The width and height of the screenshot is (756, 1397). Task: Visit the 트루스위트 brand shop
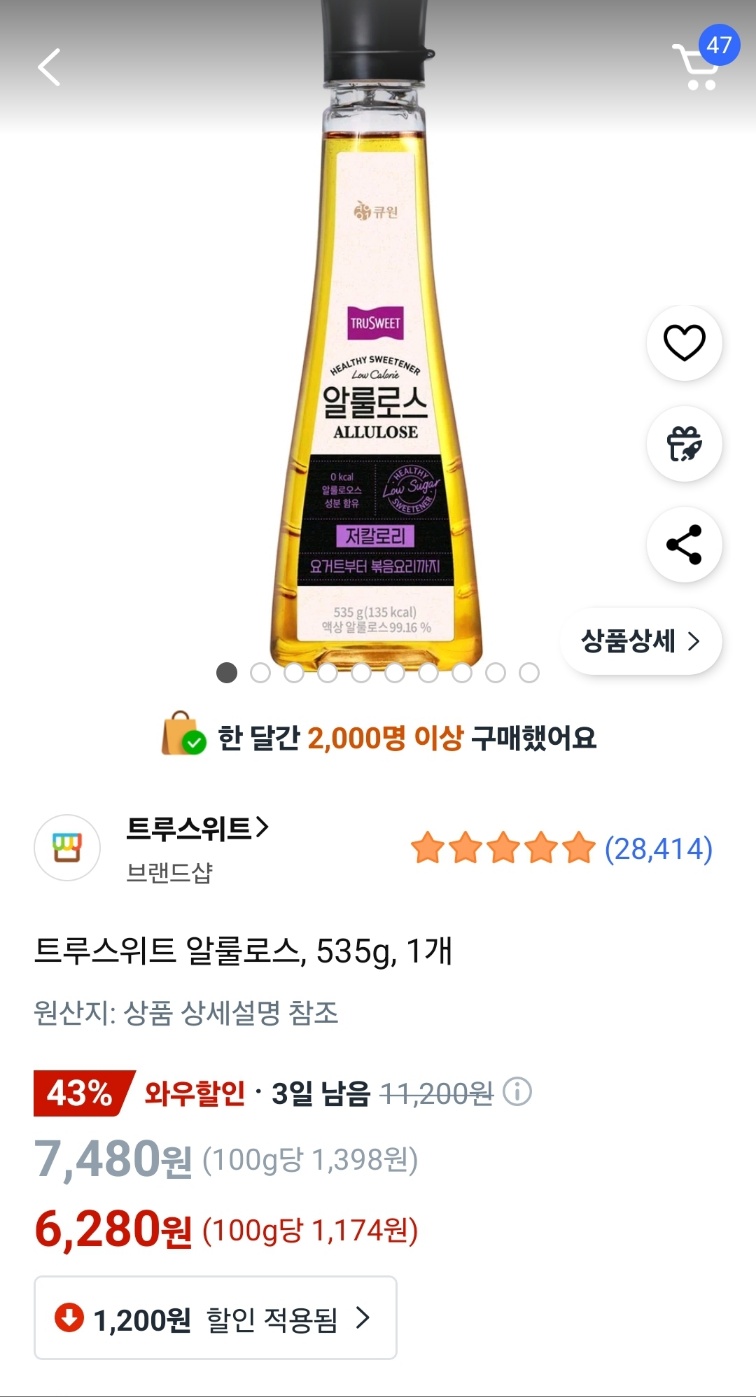197,829
